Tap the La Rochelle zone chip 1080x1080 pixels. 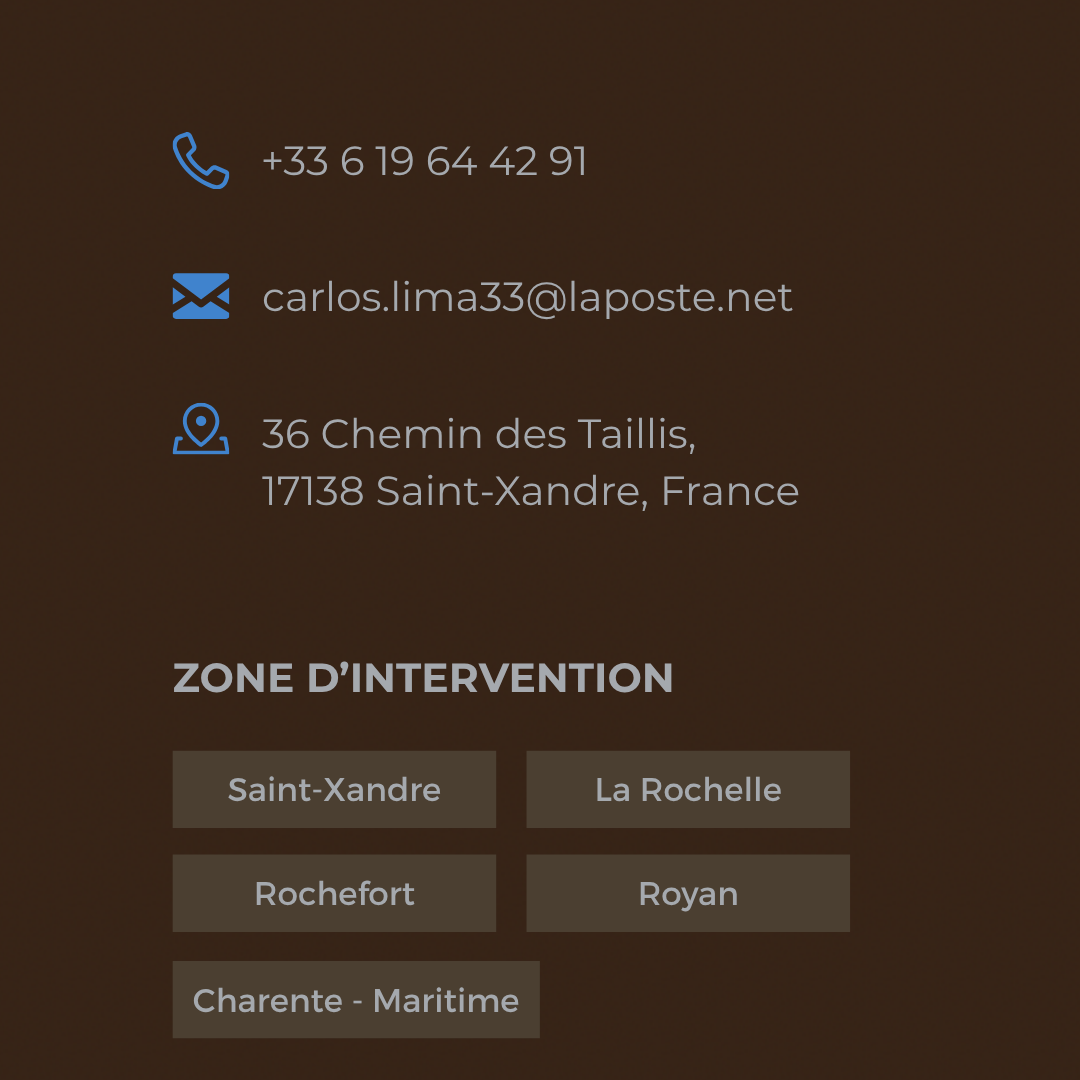pyautogui.click(x=688, y=790)
